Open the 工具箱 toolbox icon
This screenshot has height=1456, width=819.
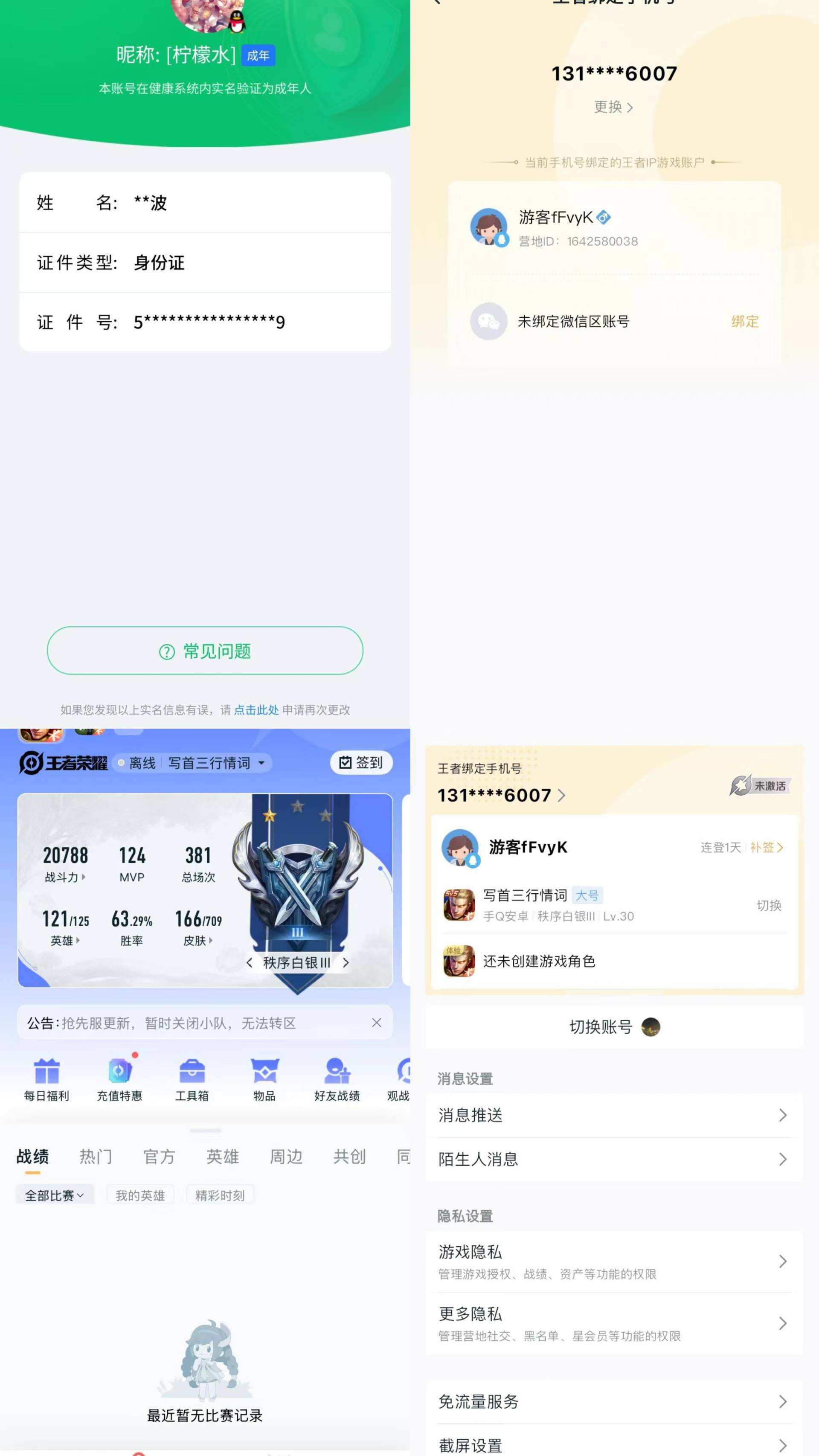[x=192, y=1073]
